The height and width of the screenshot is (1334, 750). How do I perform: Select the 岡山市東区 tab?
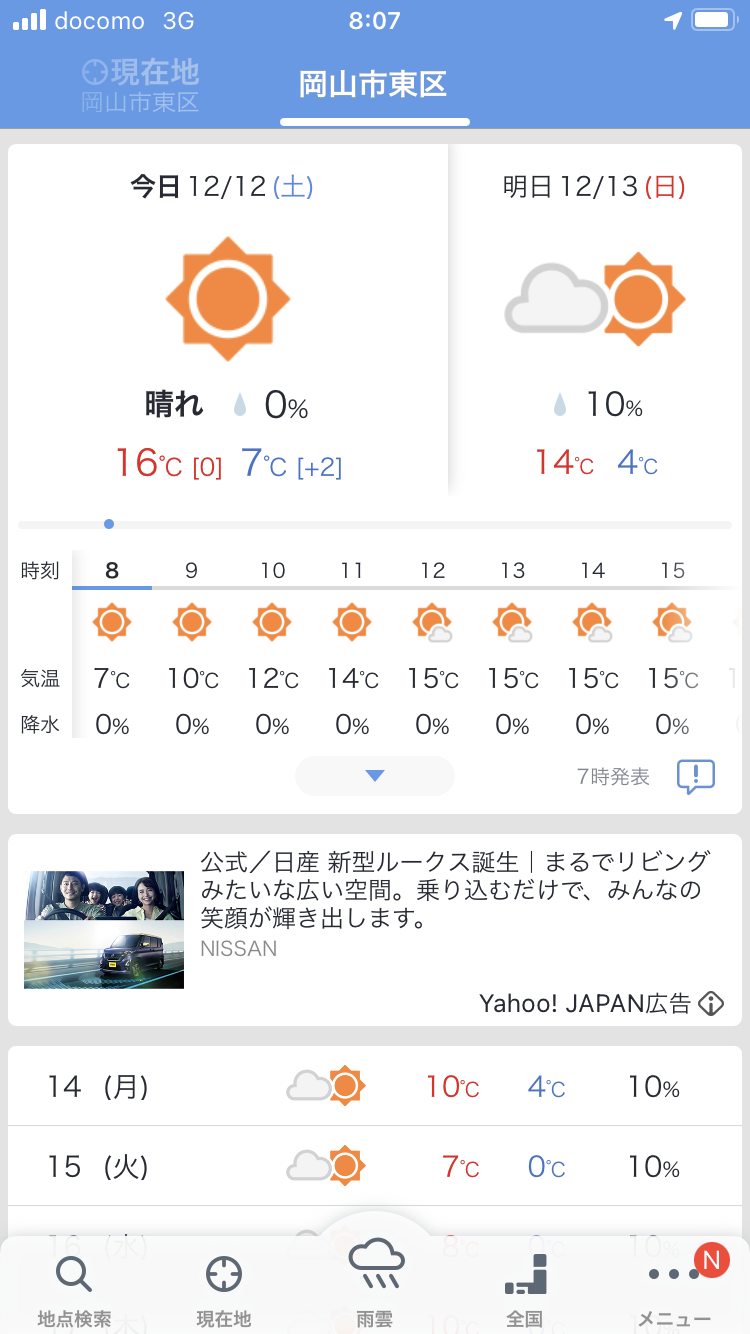[374, 86]
